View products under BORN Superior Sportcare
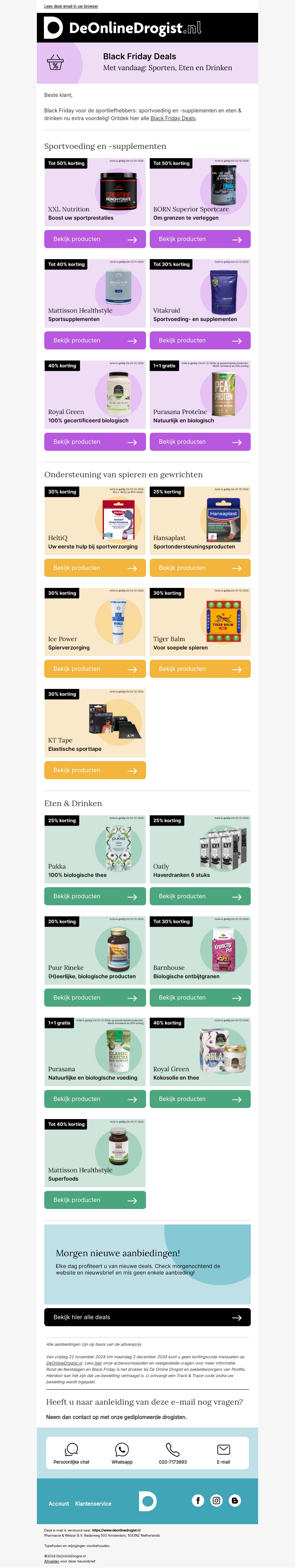The width and height of the screenshot is (295, 1568). (x=200, y=239)
